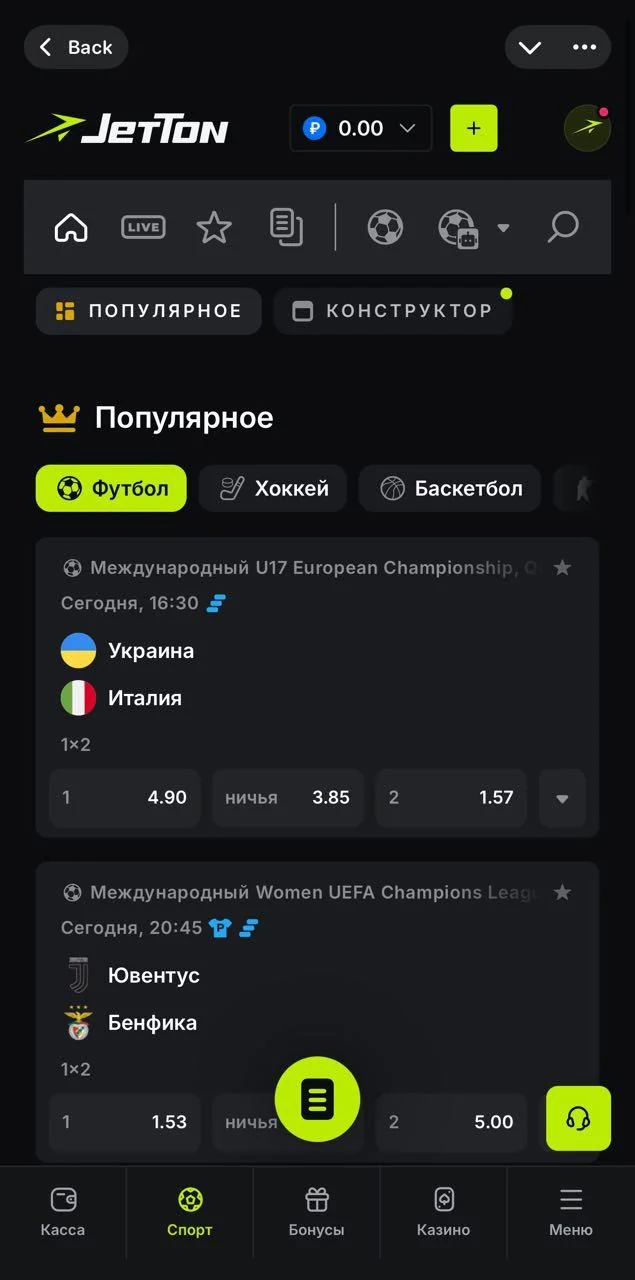The height and width of the screenshot is (1280, 635).
Task: Pick ничья at 3.85
Action: (288, 798)
